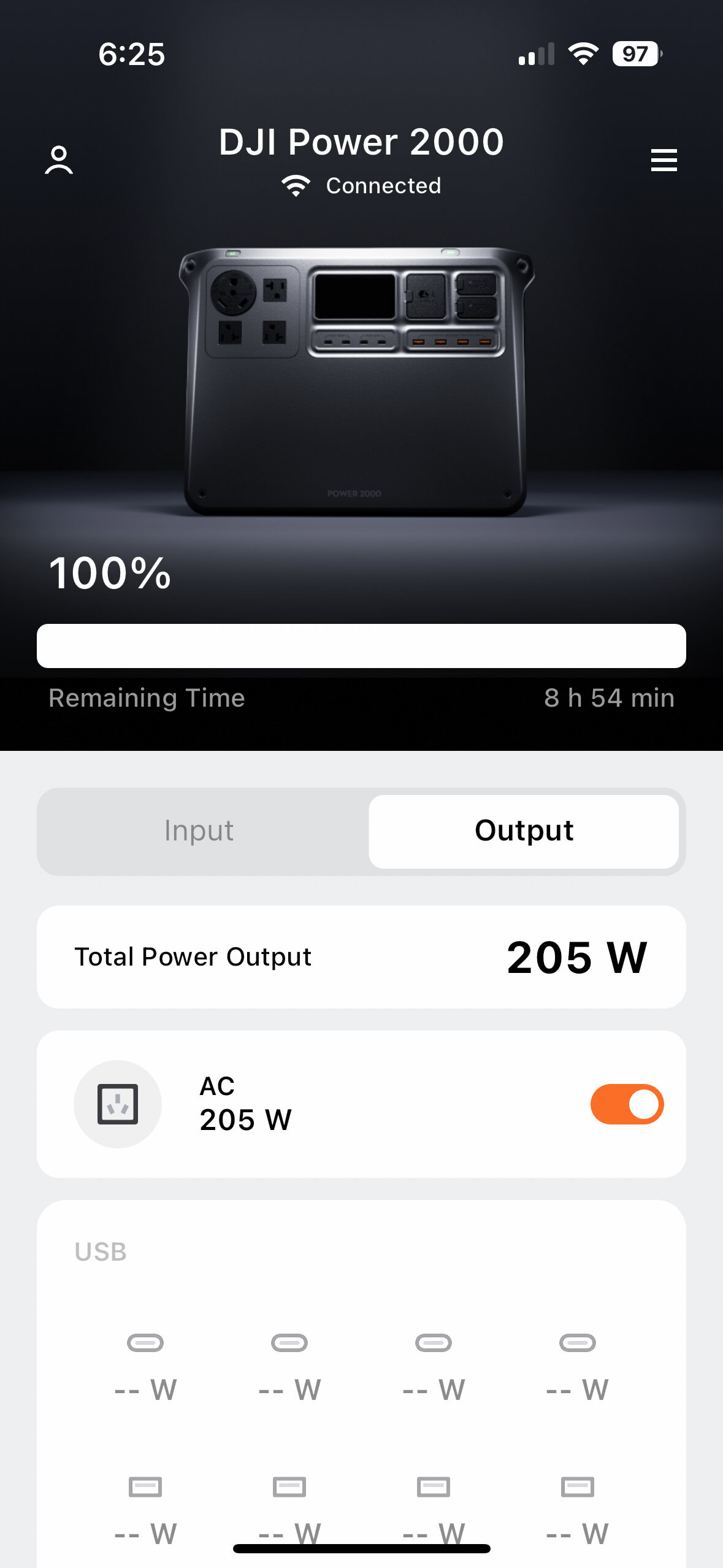
Task: Open the user profile icon
Action: point(59,160)
